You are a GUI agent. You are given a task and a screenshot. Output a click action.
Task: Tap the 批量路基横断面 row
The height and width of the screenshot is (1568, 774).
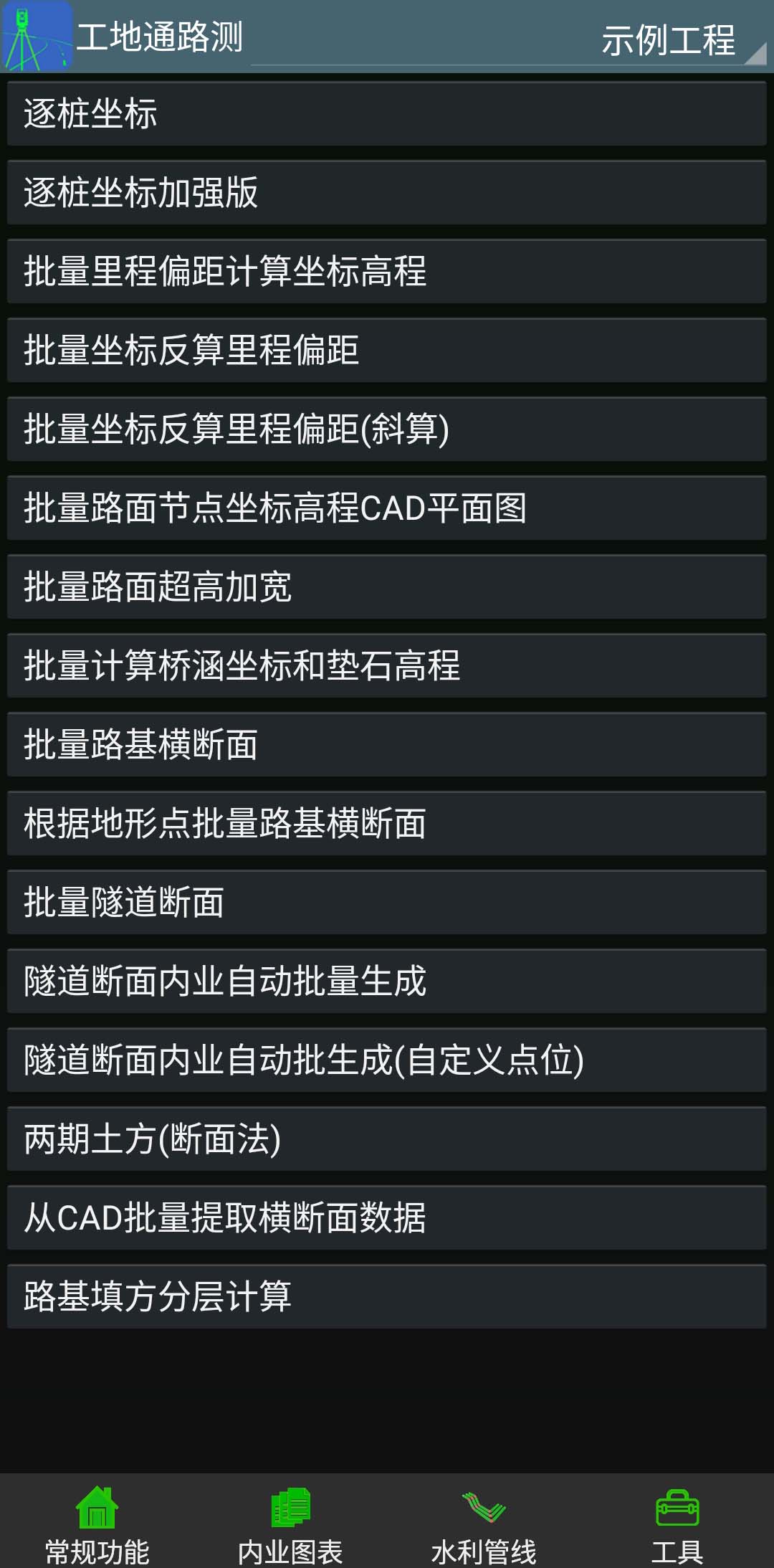[387, 745]
